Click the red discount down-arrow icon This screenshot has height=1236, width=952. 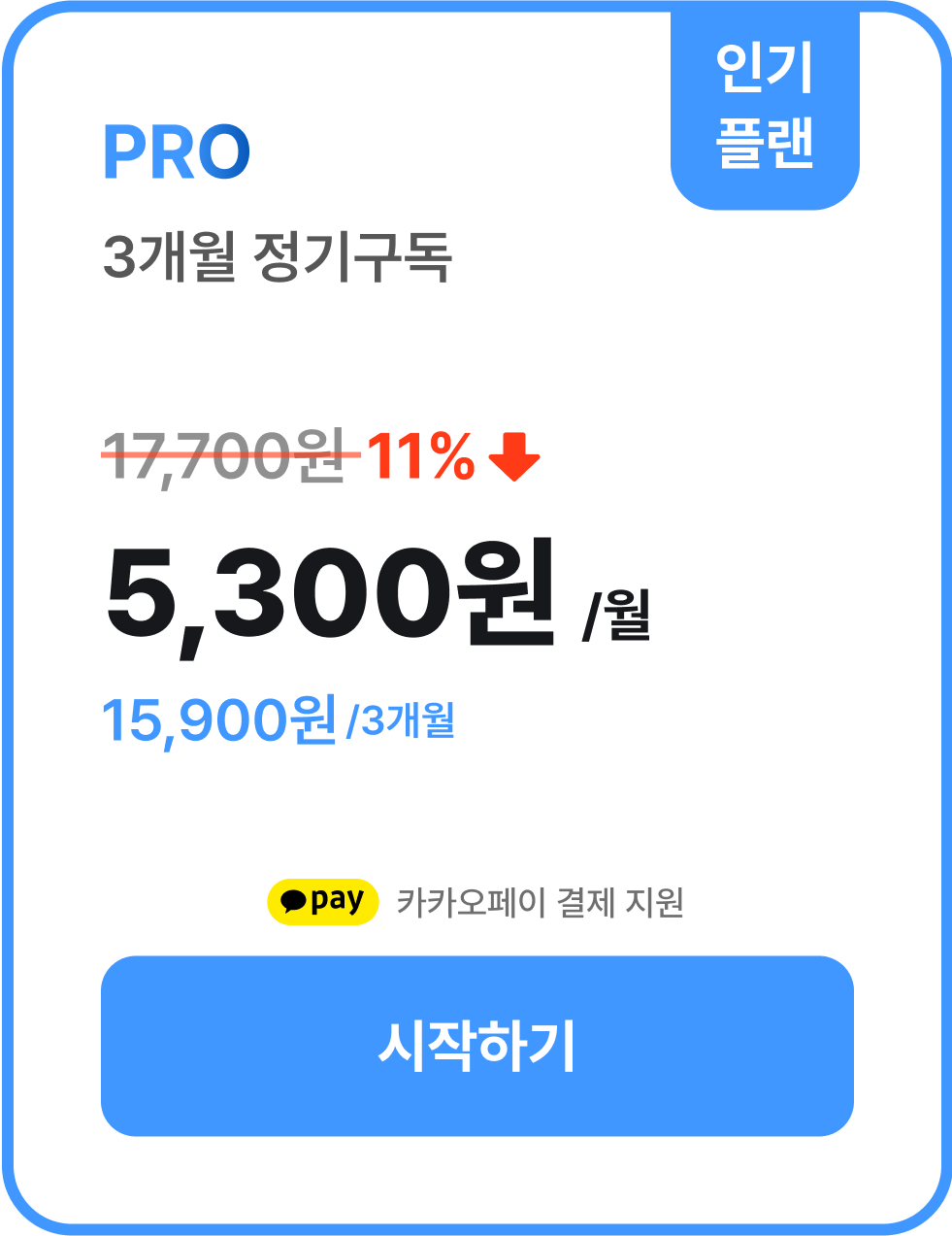coord(515,456)
